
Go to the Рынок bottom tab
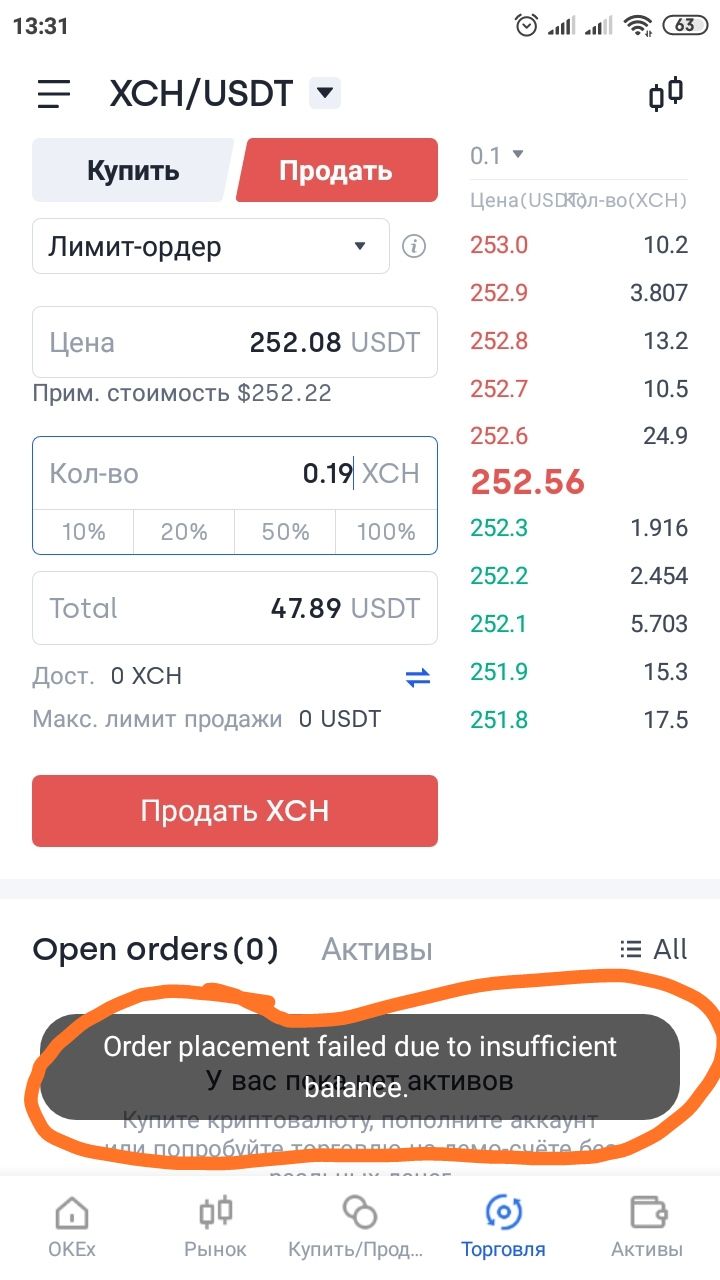coord(216,1226)
